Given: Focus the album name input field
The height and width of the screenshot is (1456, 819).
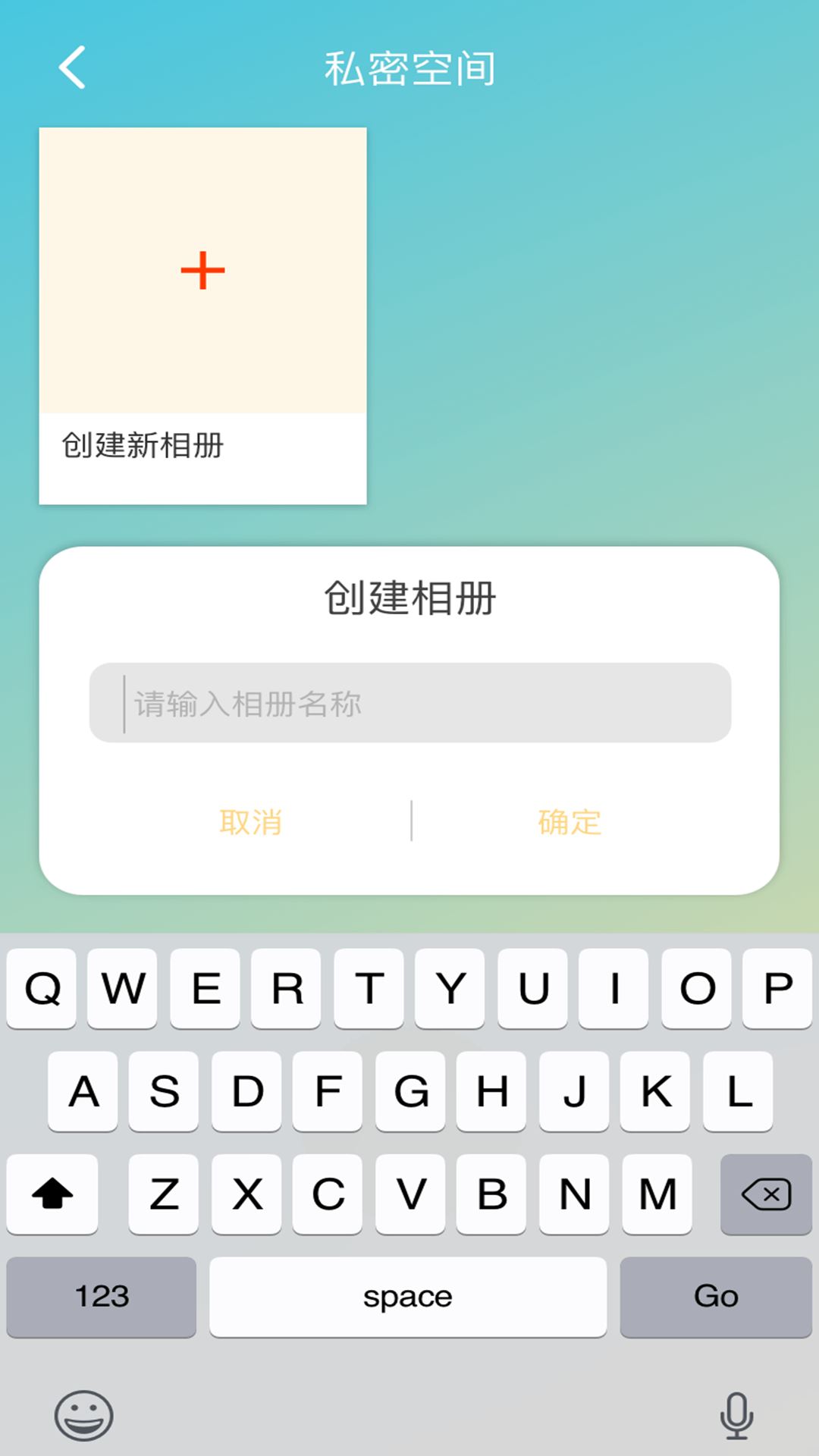Looking at the screenshot, I should tap(409, 703).
